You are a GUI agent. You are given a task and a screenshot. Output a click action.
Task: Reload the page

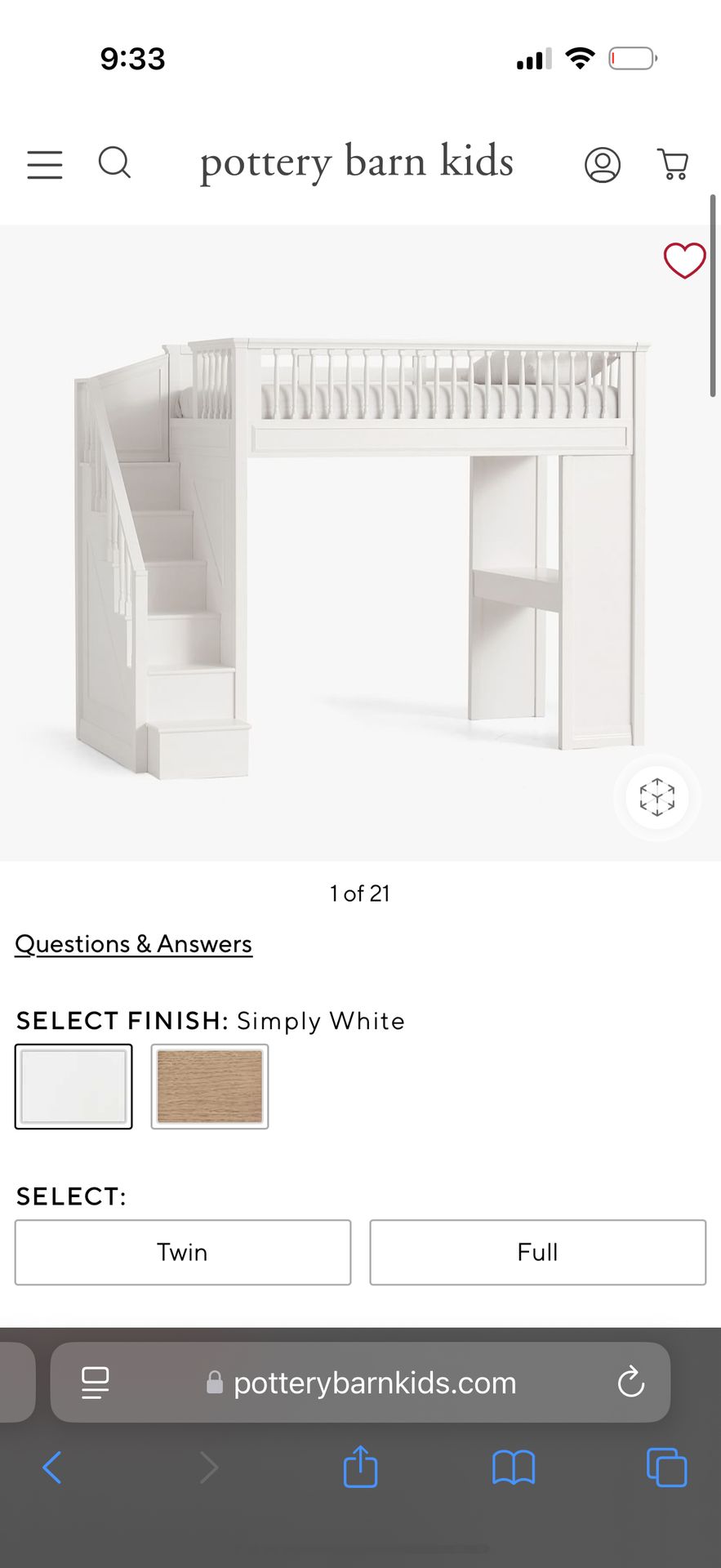[630, 1383]
